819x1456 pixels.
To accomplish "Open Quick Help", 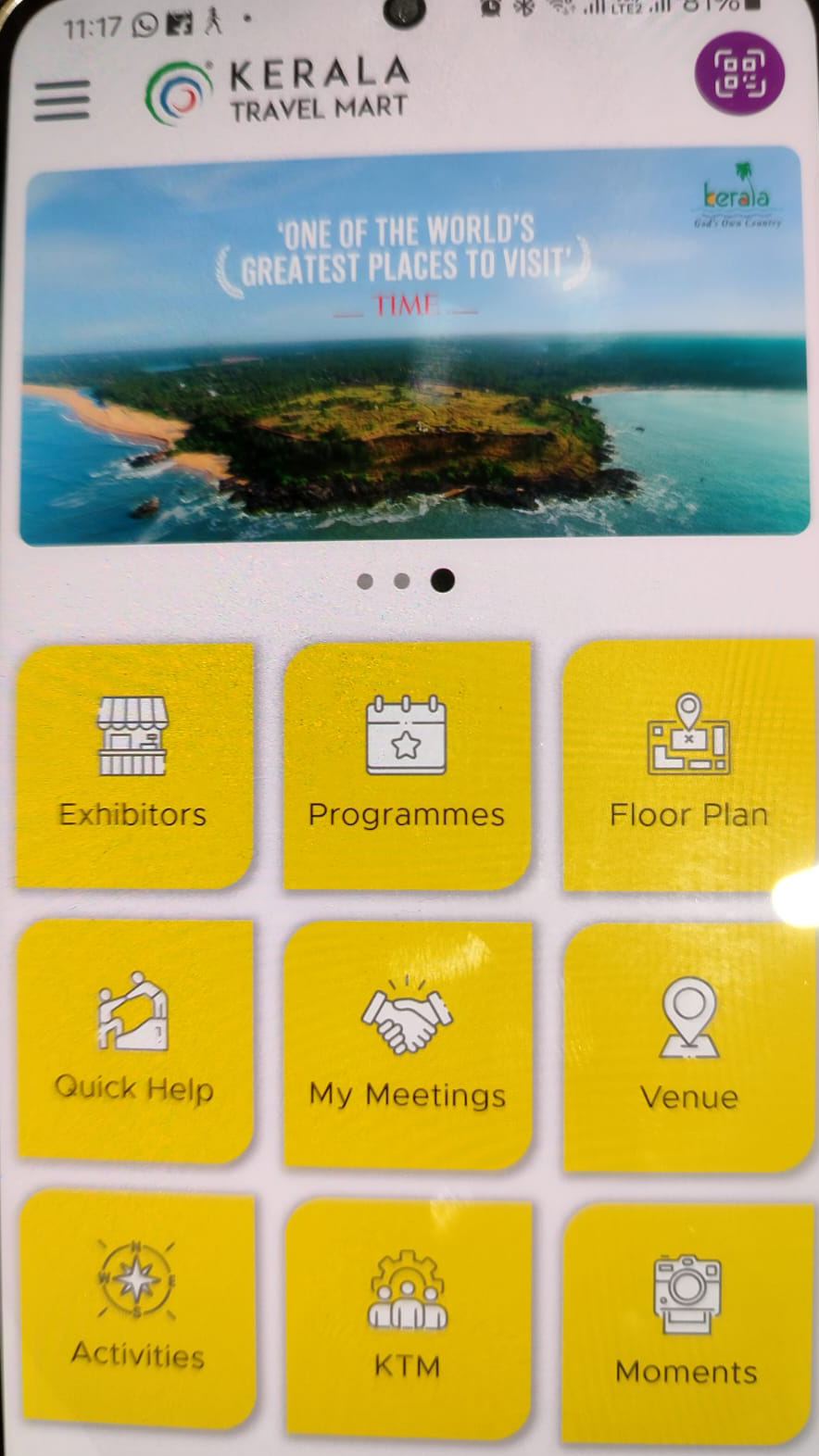I will 134,1039.
